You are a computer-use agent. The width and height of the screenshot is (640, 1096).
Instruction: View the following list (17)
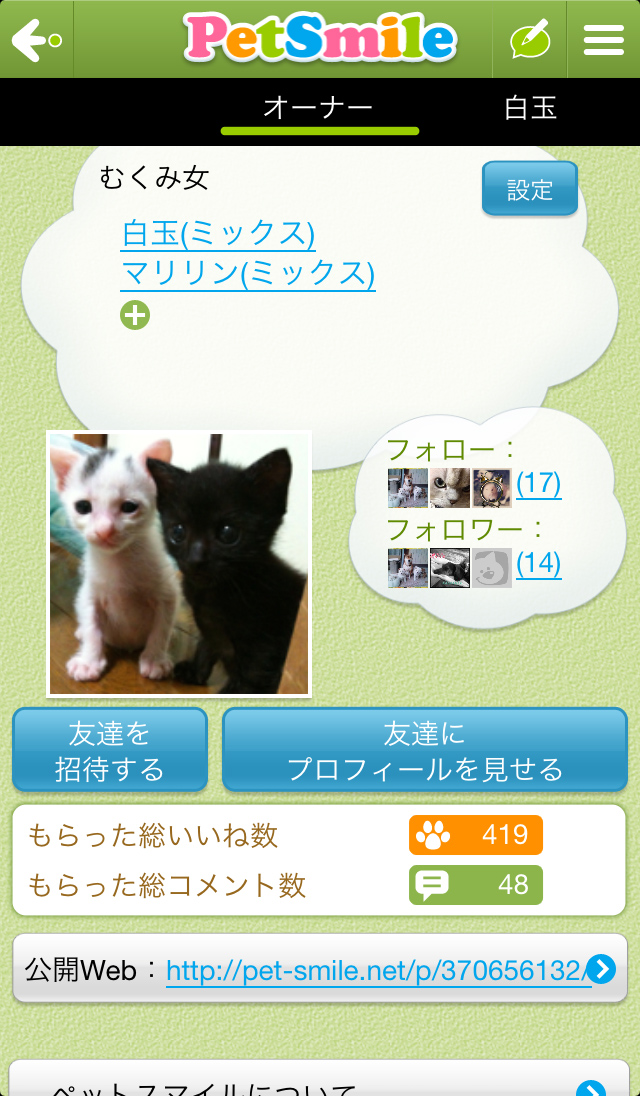pyautogui.click(x=538, y=485)
